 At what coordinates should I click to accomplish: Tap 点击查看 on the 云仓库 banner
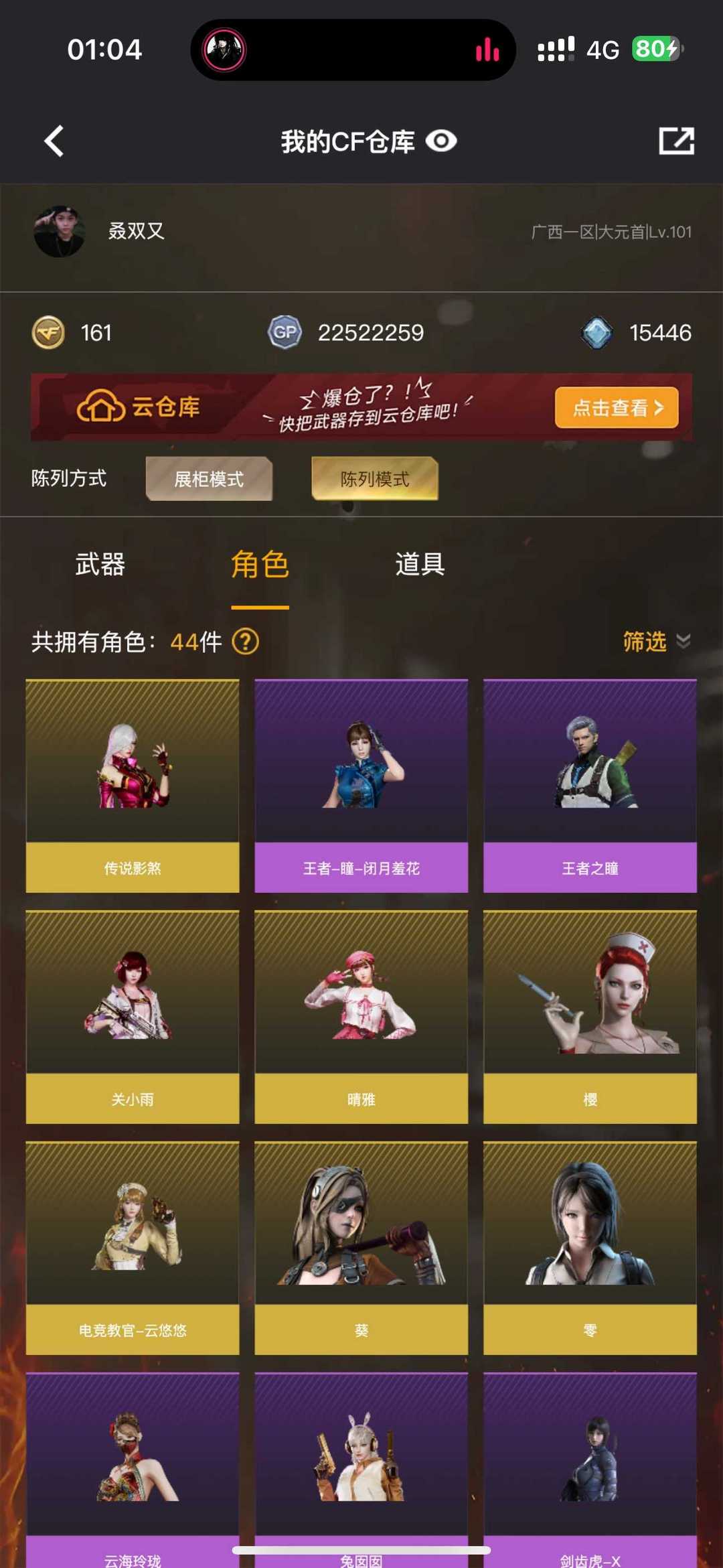(616, 407)
